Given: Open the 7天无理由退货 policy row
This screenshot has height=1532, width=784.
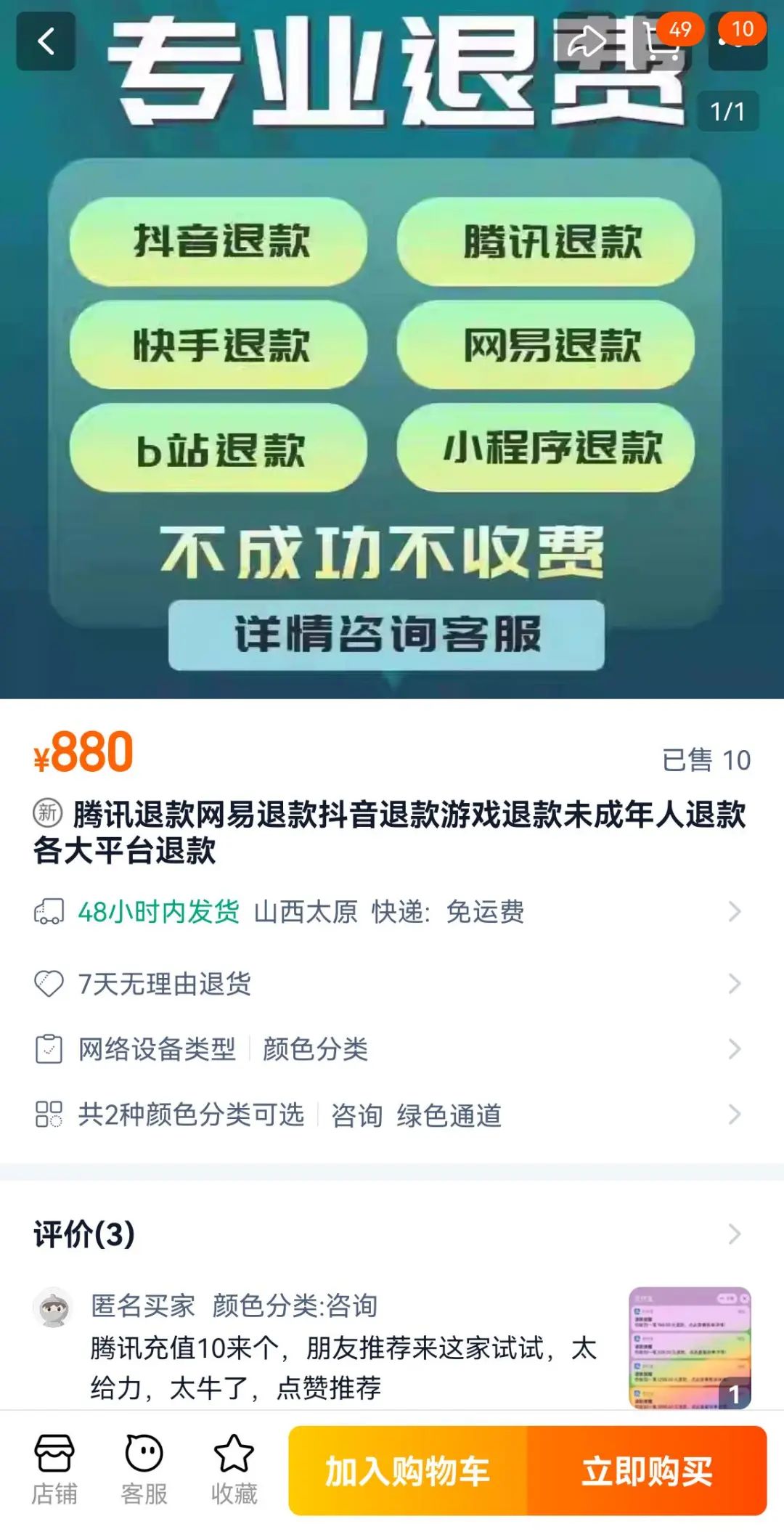Looking at the screenshot, I should click(x=392, y=984).
